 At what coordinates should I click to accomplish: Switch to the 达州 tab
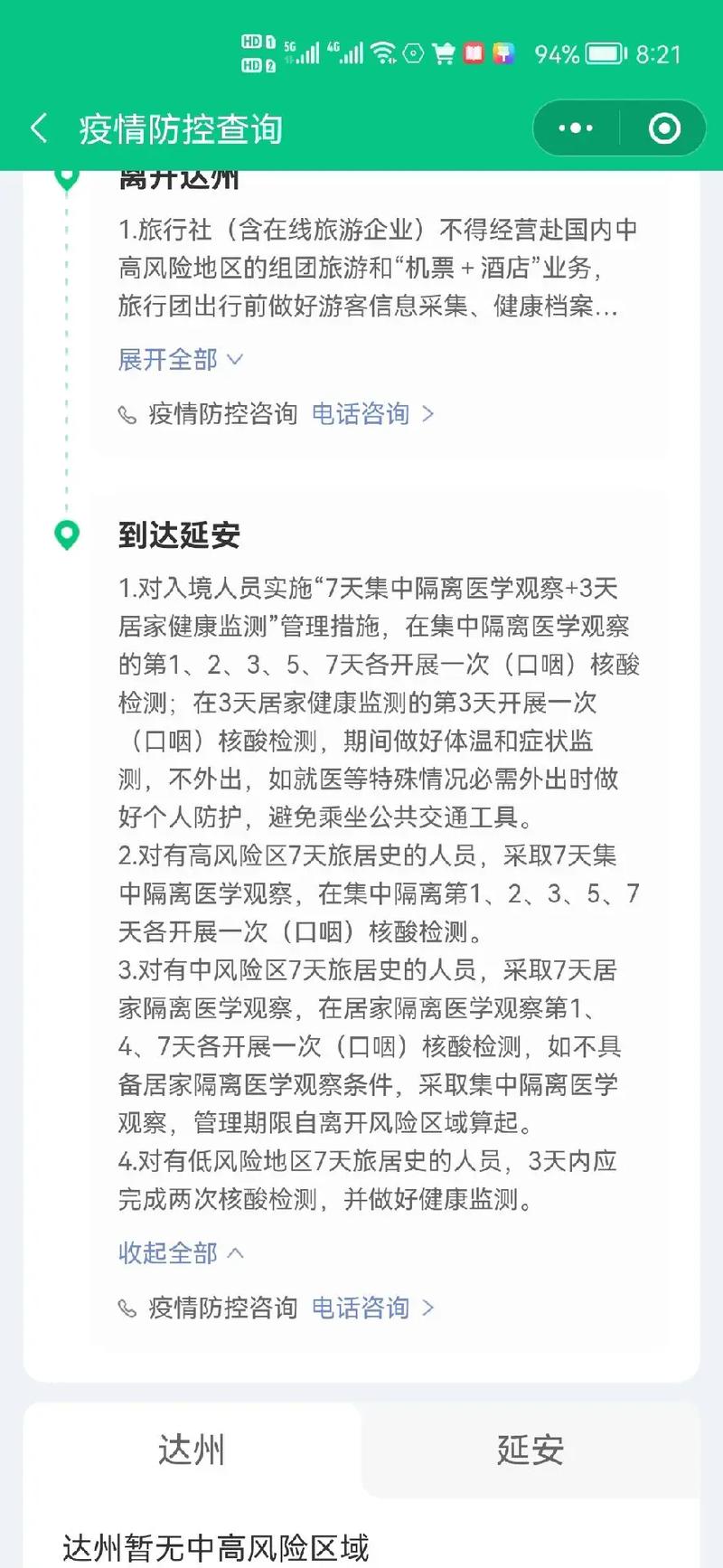(x=192, y=1450)
